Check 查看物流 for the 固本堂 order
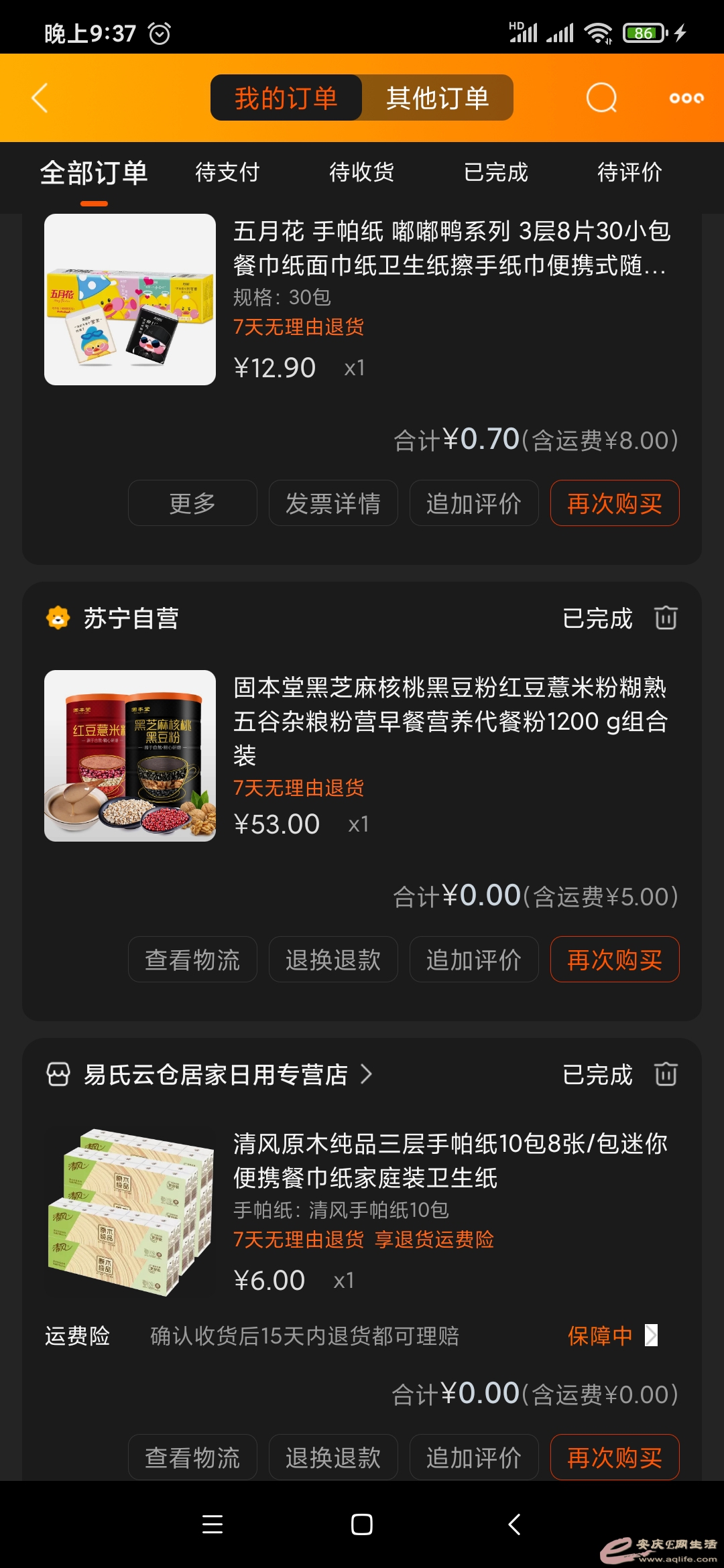 click(192, 960)
